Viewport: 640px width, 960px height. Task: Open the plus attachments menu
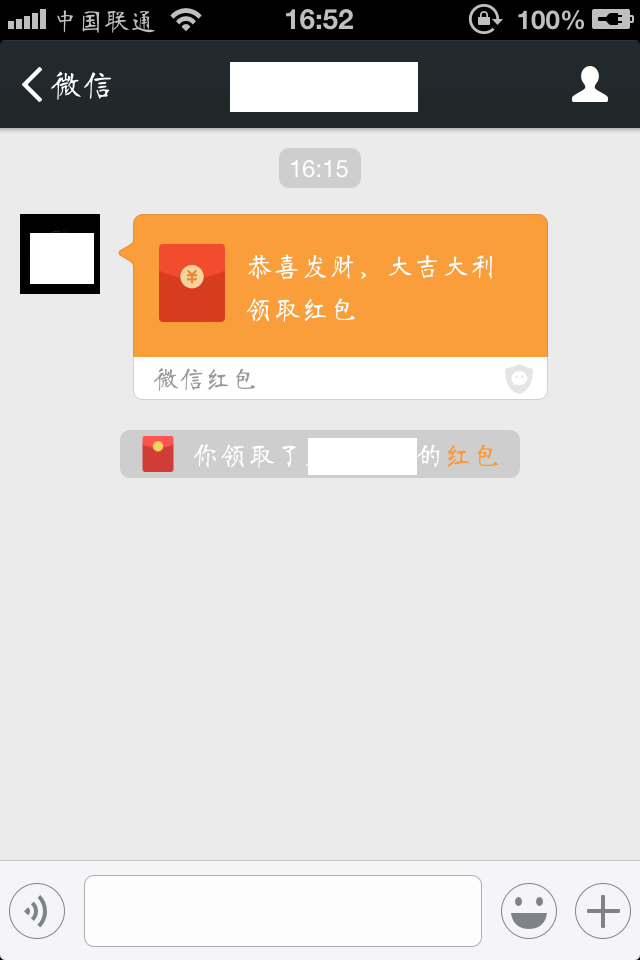click(x=603, y=911)
